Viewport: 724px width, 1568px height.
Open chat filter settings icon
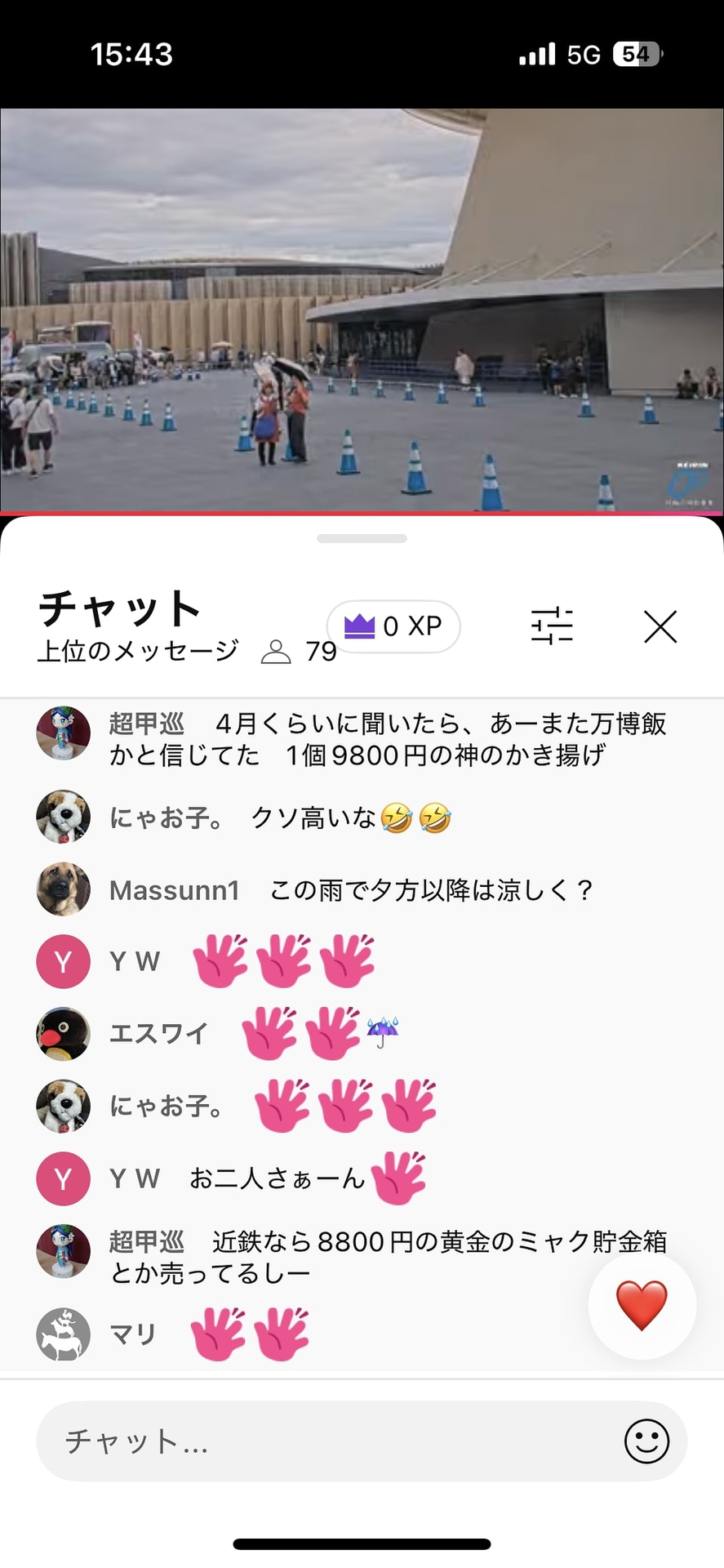(x=552, y=626)
